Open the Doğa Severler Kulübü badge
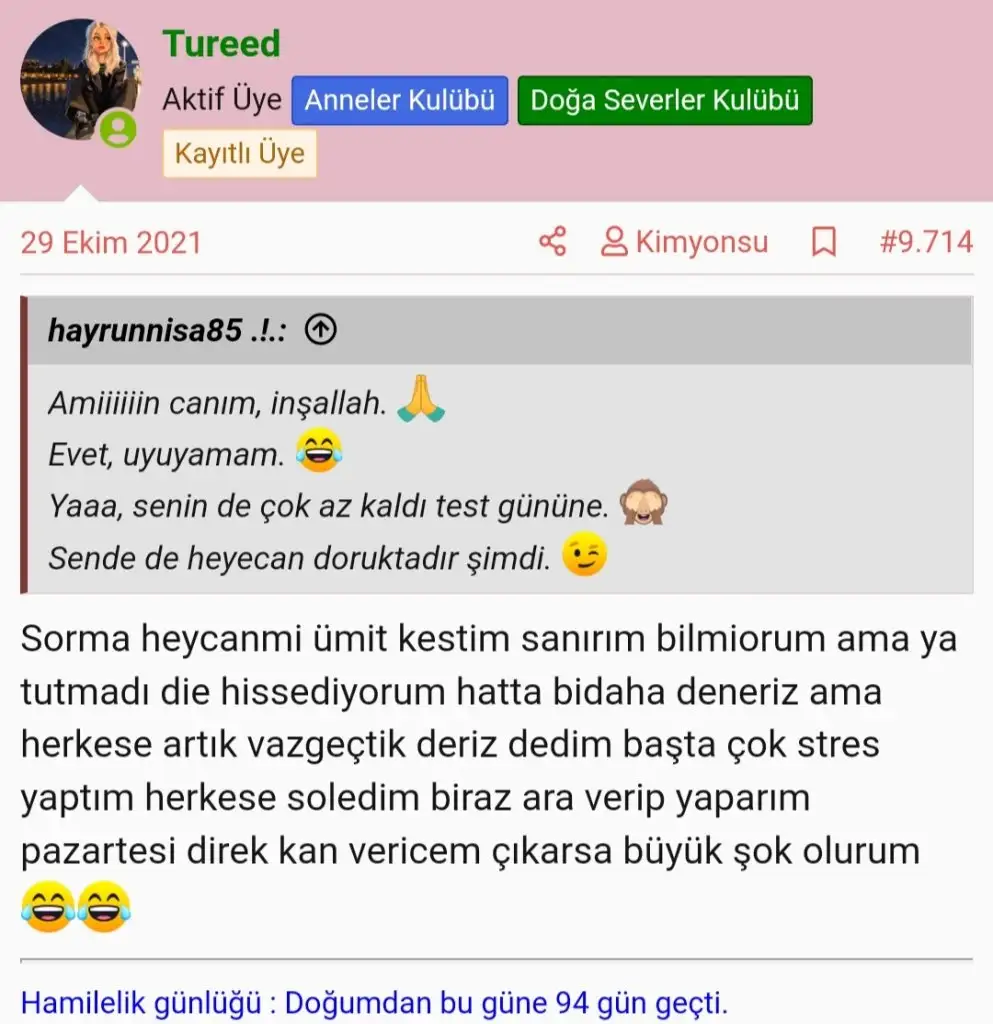 [664, 101]
